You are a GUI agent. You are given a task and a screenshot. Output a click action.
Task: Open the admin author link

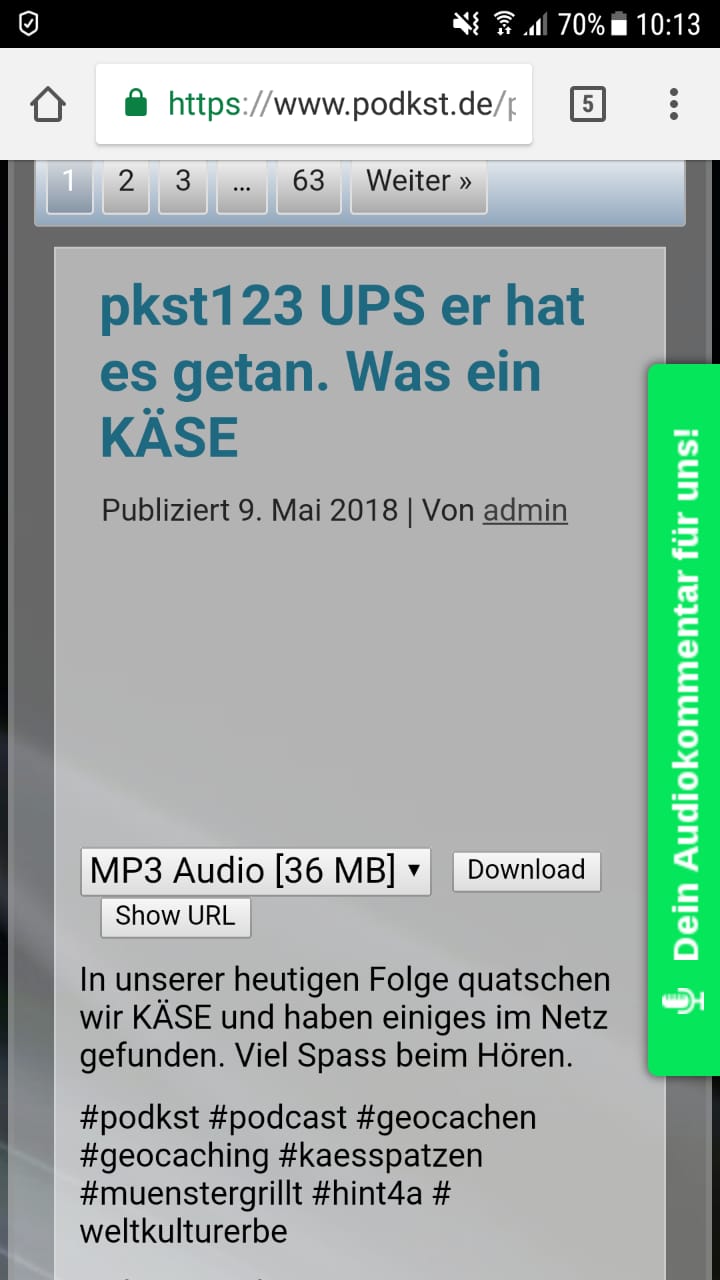coord(525,510)
